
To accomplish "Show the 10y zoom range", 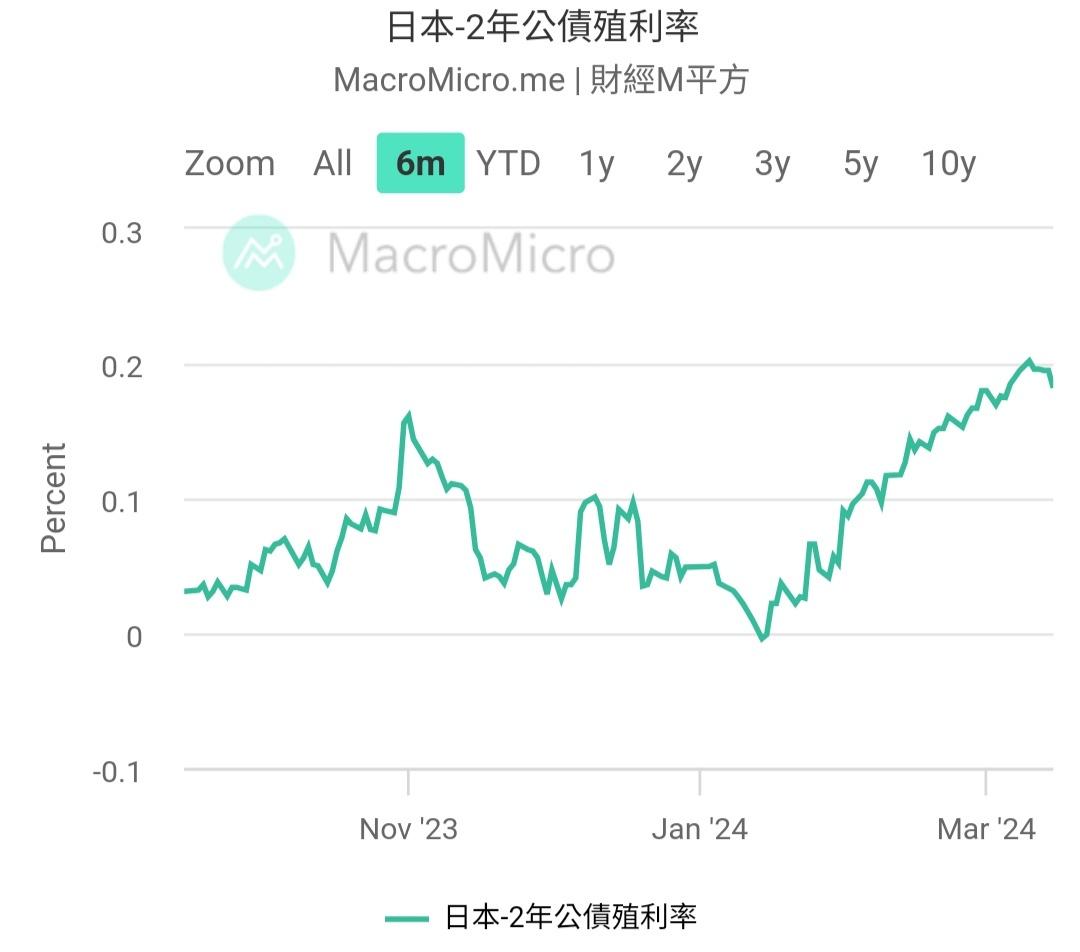I will point(948,163).
